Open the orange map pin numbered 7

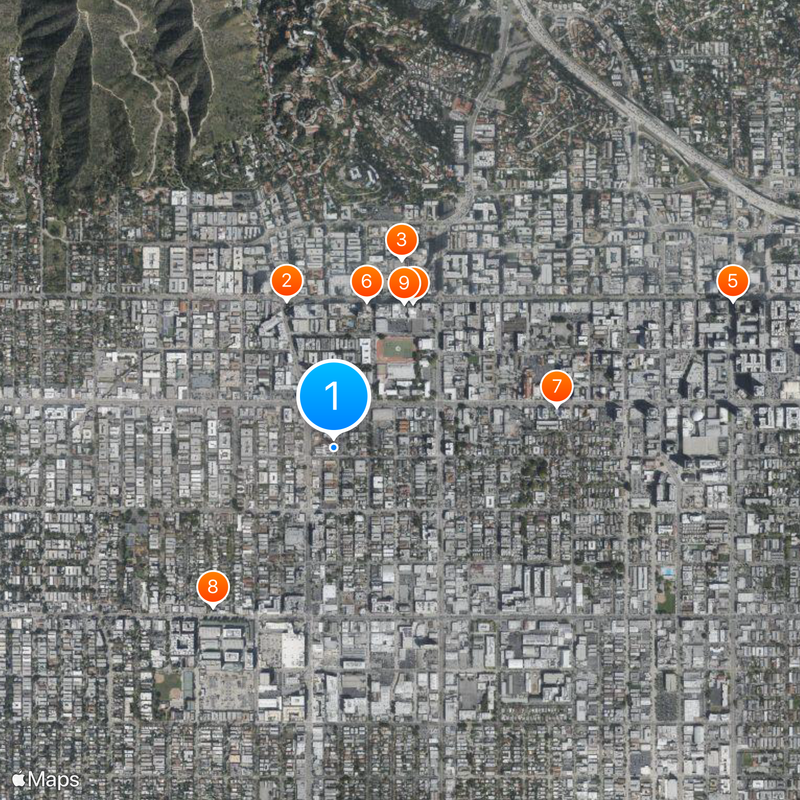tap(556, 386)
